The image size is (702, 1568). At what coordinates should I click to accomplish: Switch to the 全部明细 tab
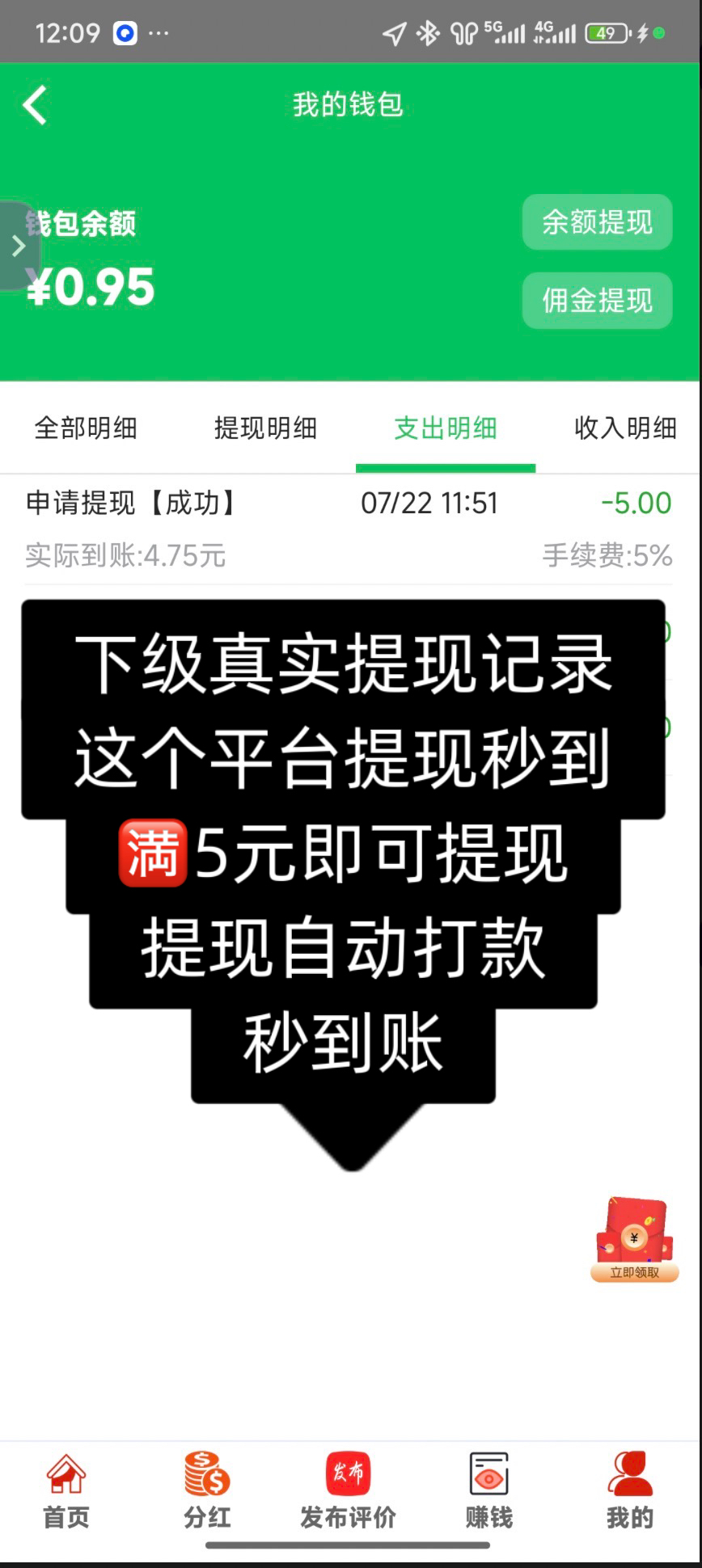tap(86, 428)
